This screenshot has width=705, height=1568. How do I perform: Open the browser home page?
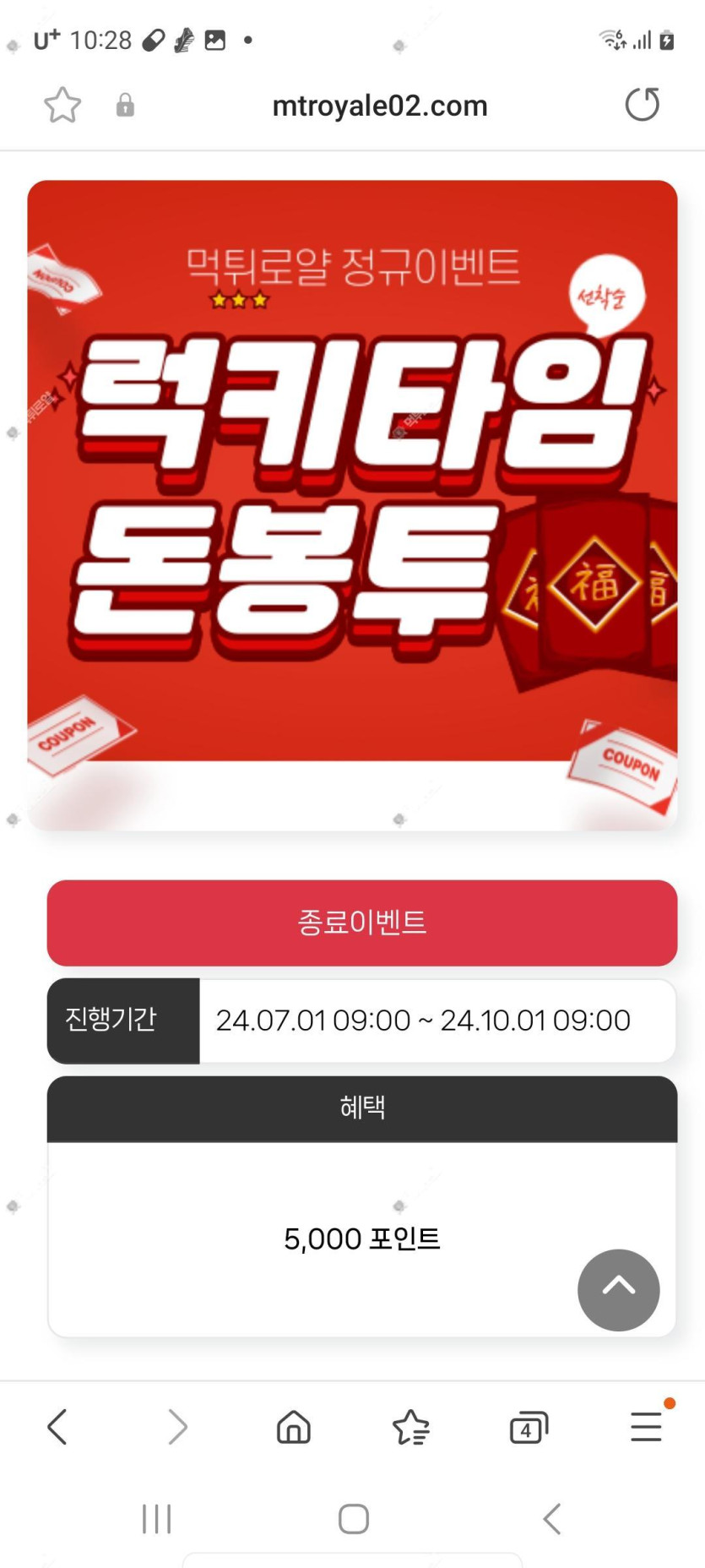click(294, 1427)
